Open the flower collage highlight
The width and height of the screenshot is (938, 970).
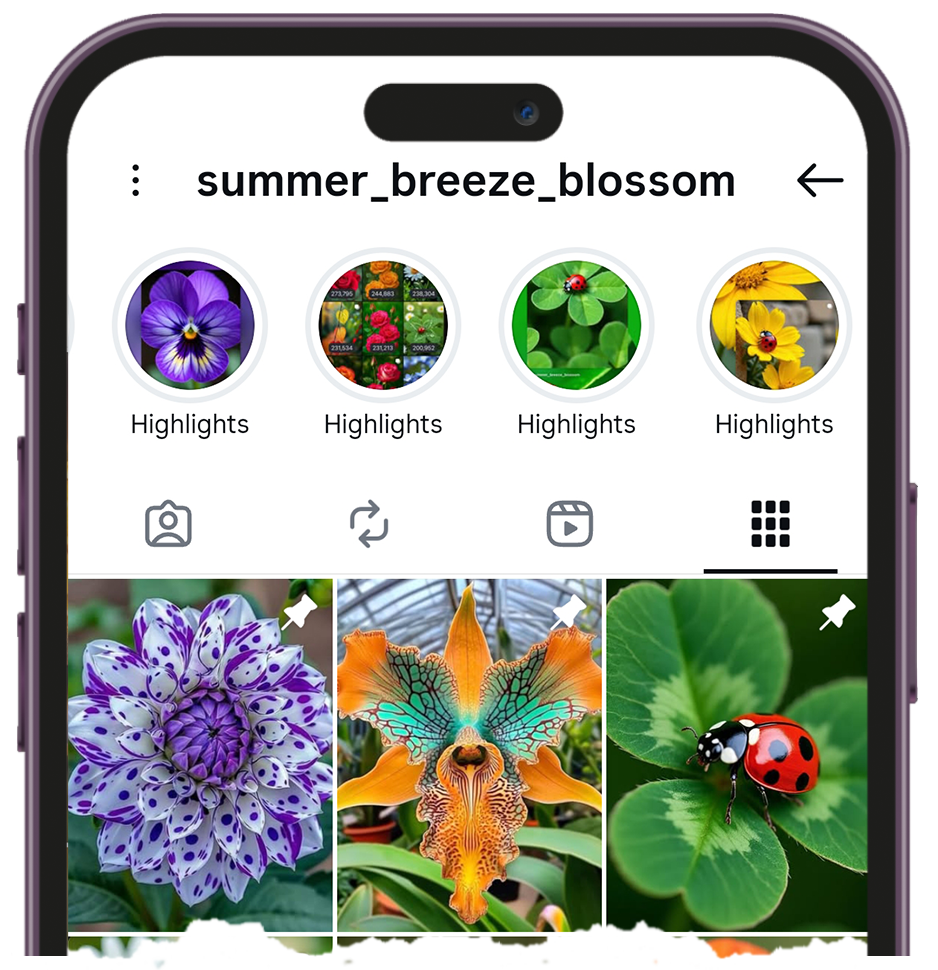(x=383, y=324)
